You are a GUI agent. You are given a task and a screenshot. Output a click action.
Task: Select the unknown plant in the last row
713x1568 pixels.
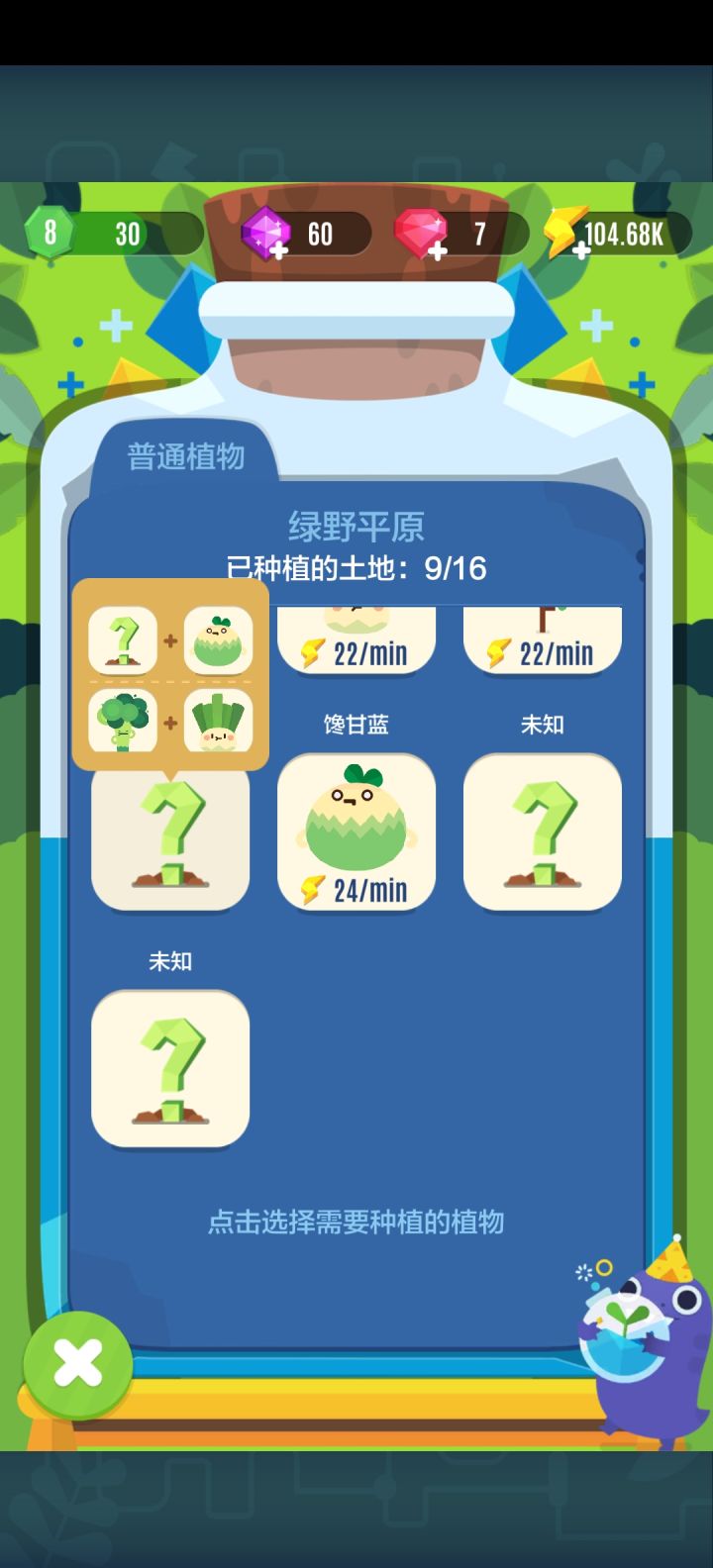coord(170,1069)
